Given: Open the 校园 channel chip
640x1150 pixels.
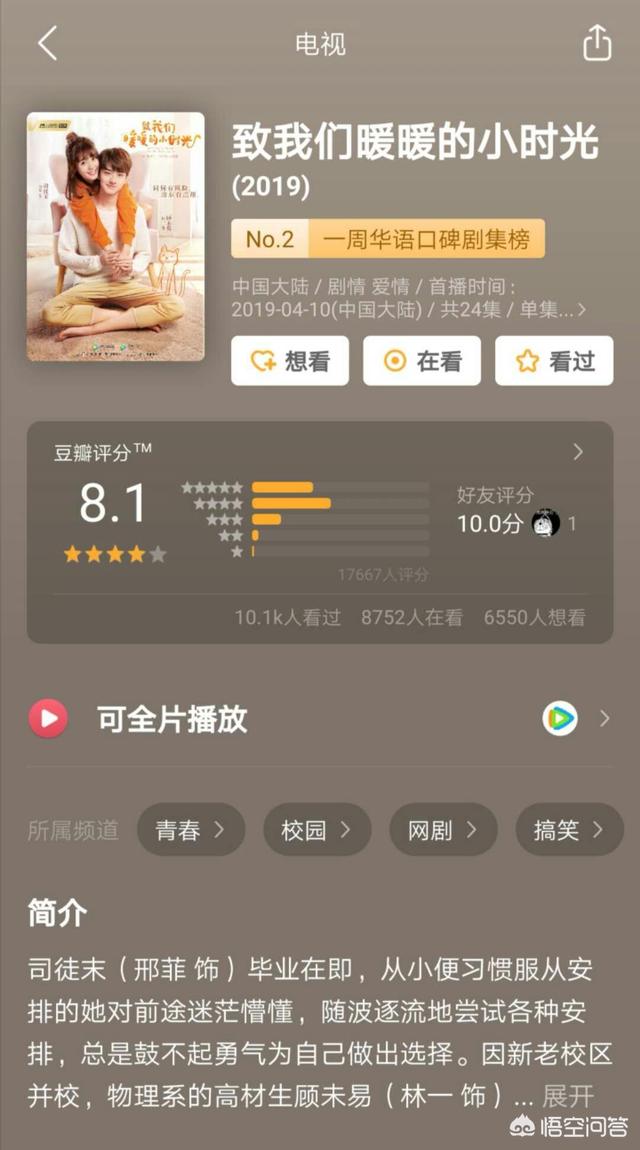Looking at the screenshot, I should pos(317,829).
